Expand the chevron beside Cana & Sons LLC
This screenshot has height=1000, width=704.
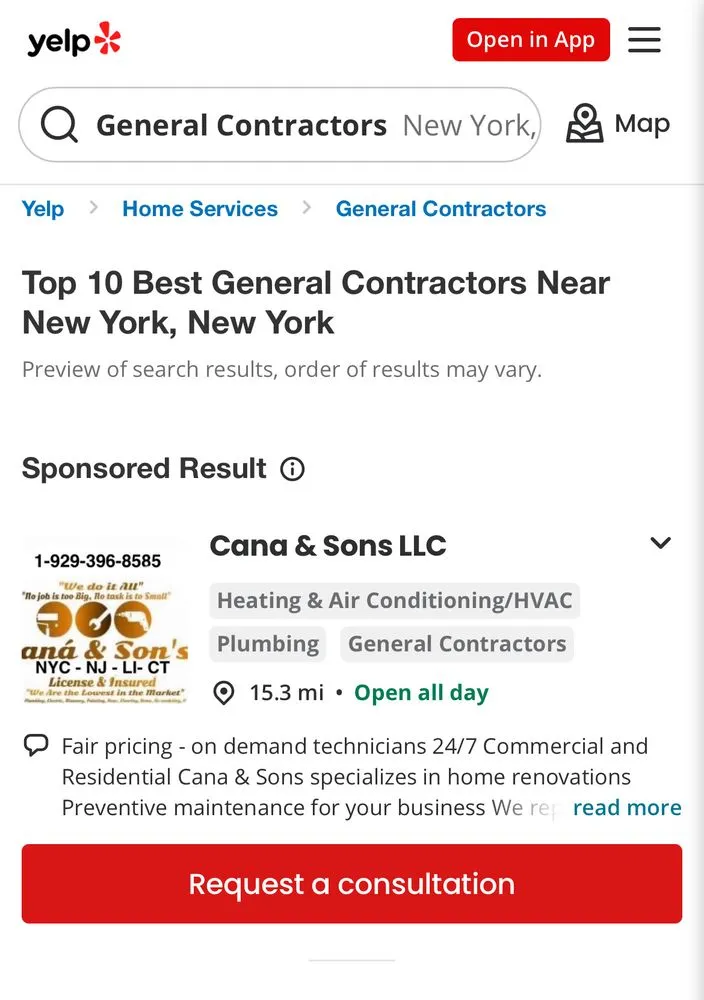pos(660,543)
